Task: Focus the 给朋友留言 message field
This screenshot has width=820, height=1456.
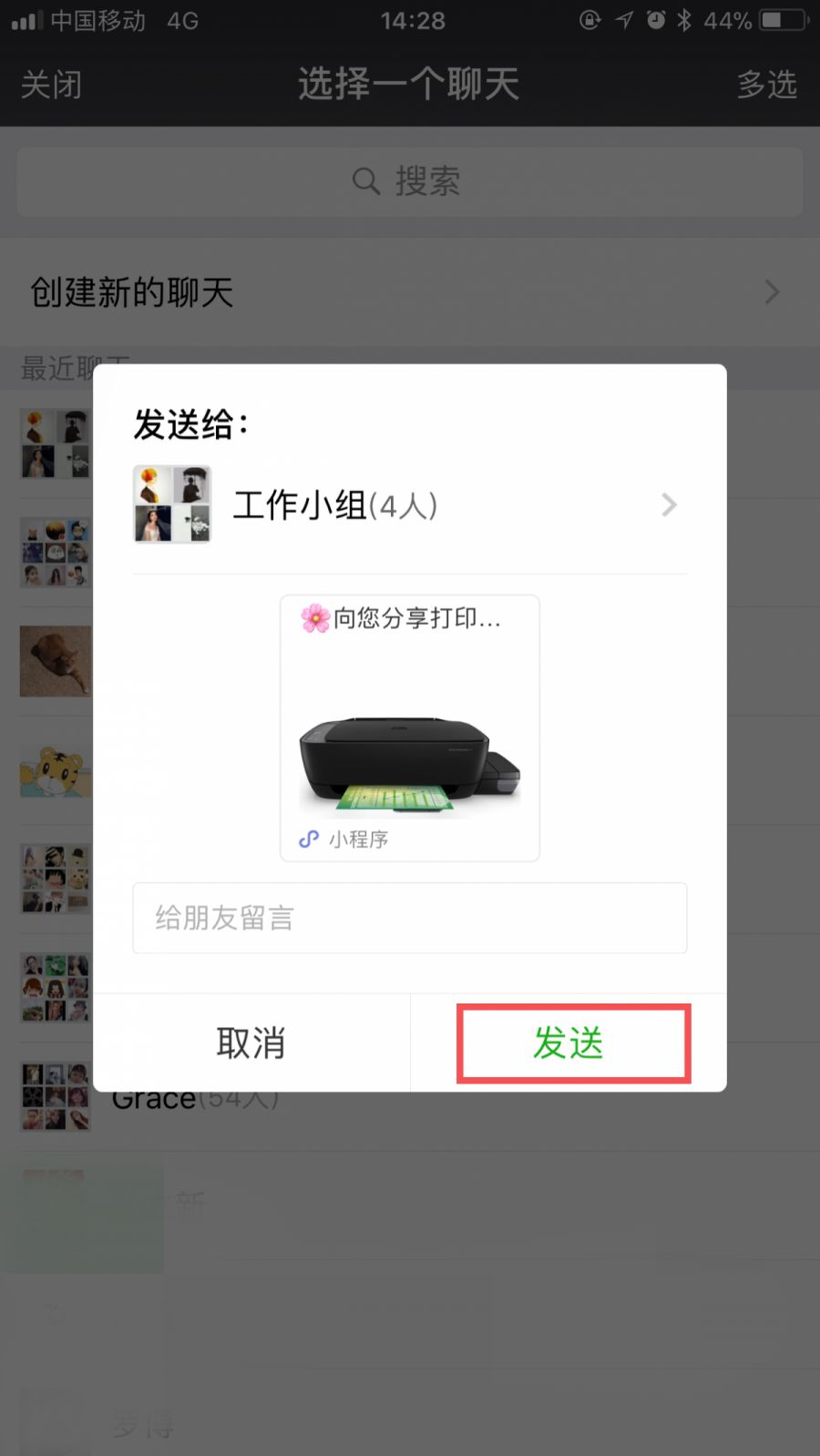Action: click(x=409, y=918)
